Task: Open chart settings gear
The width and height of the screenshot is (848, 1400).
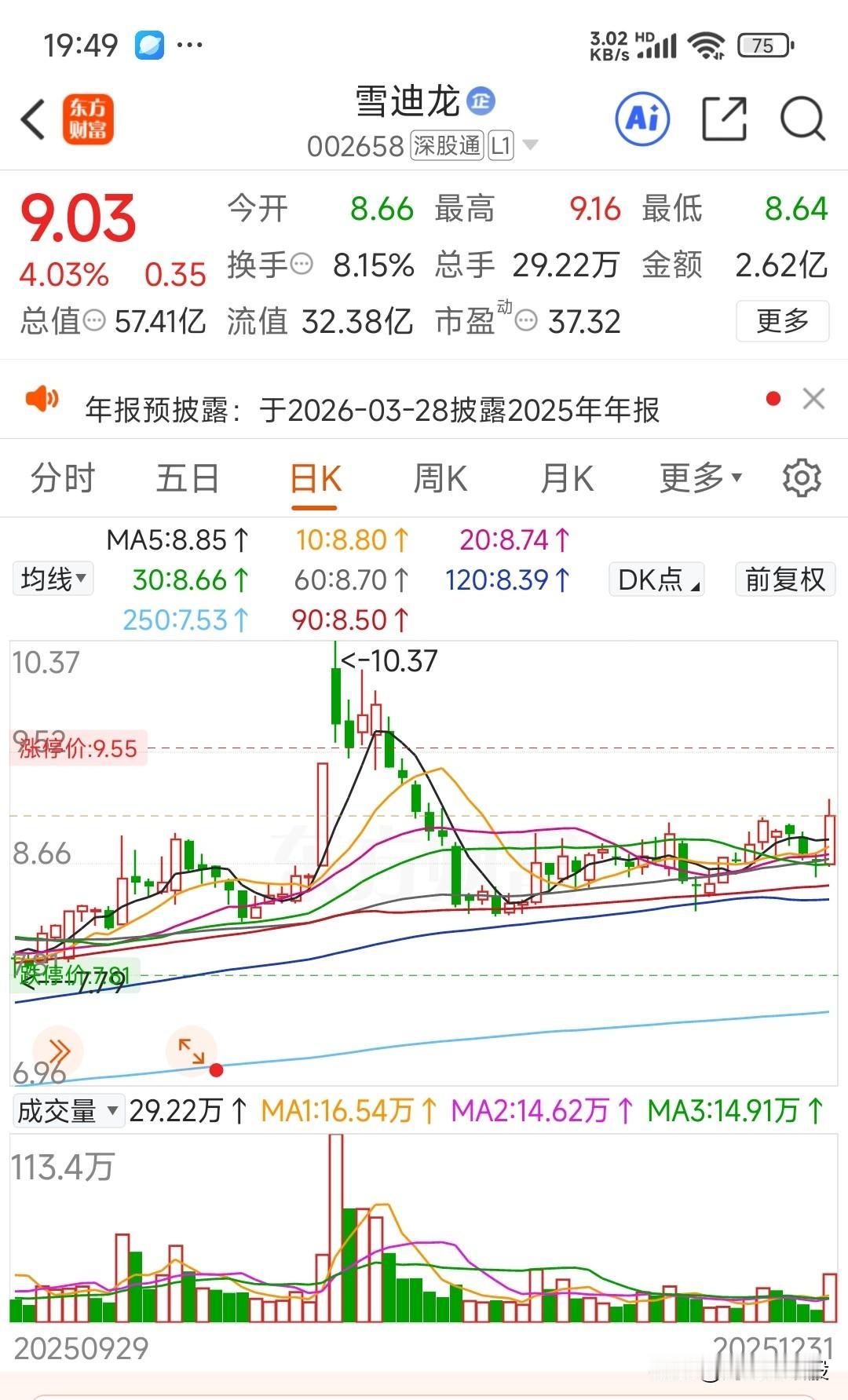Action: click(802, 478)
